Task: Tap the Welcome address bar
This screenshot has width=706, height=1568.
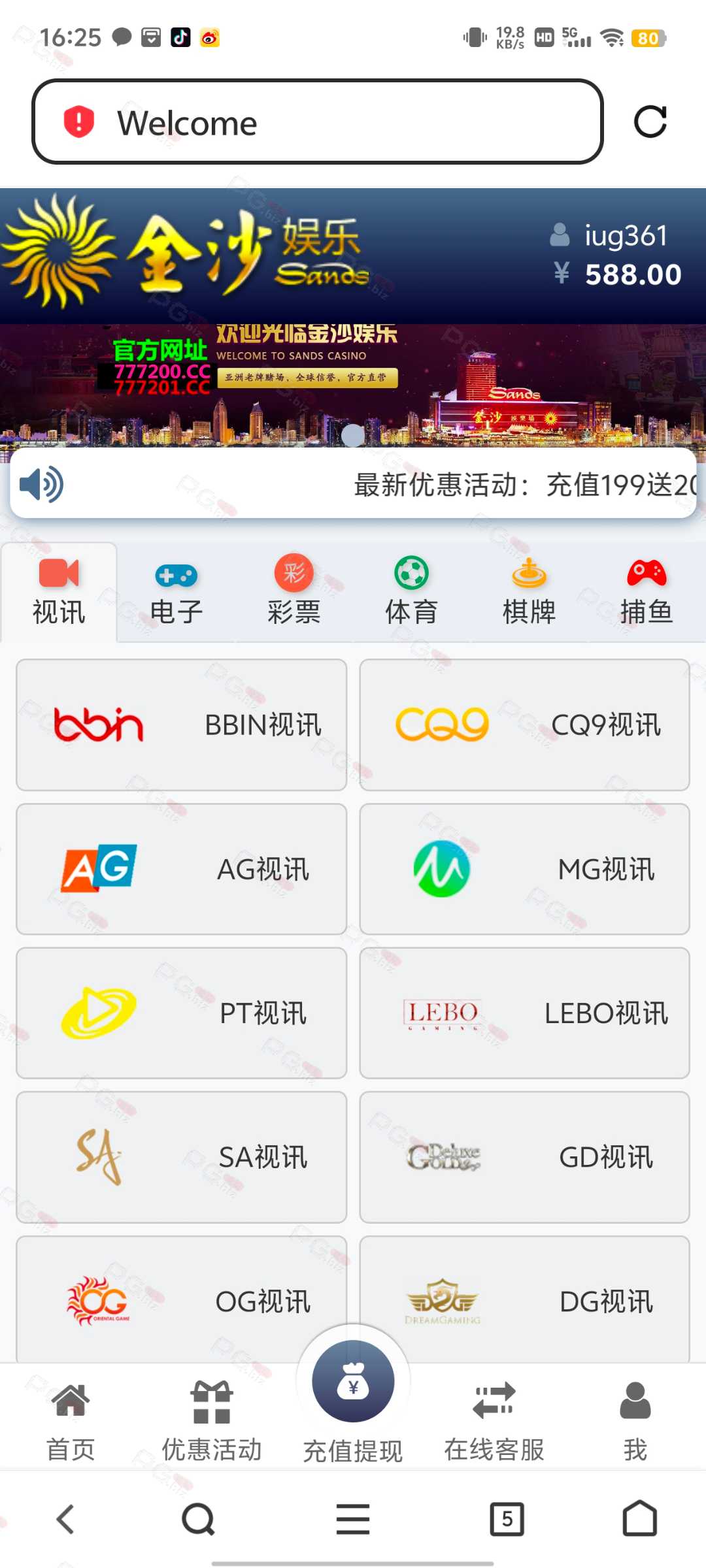Action: point(317,122)
